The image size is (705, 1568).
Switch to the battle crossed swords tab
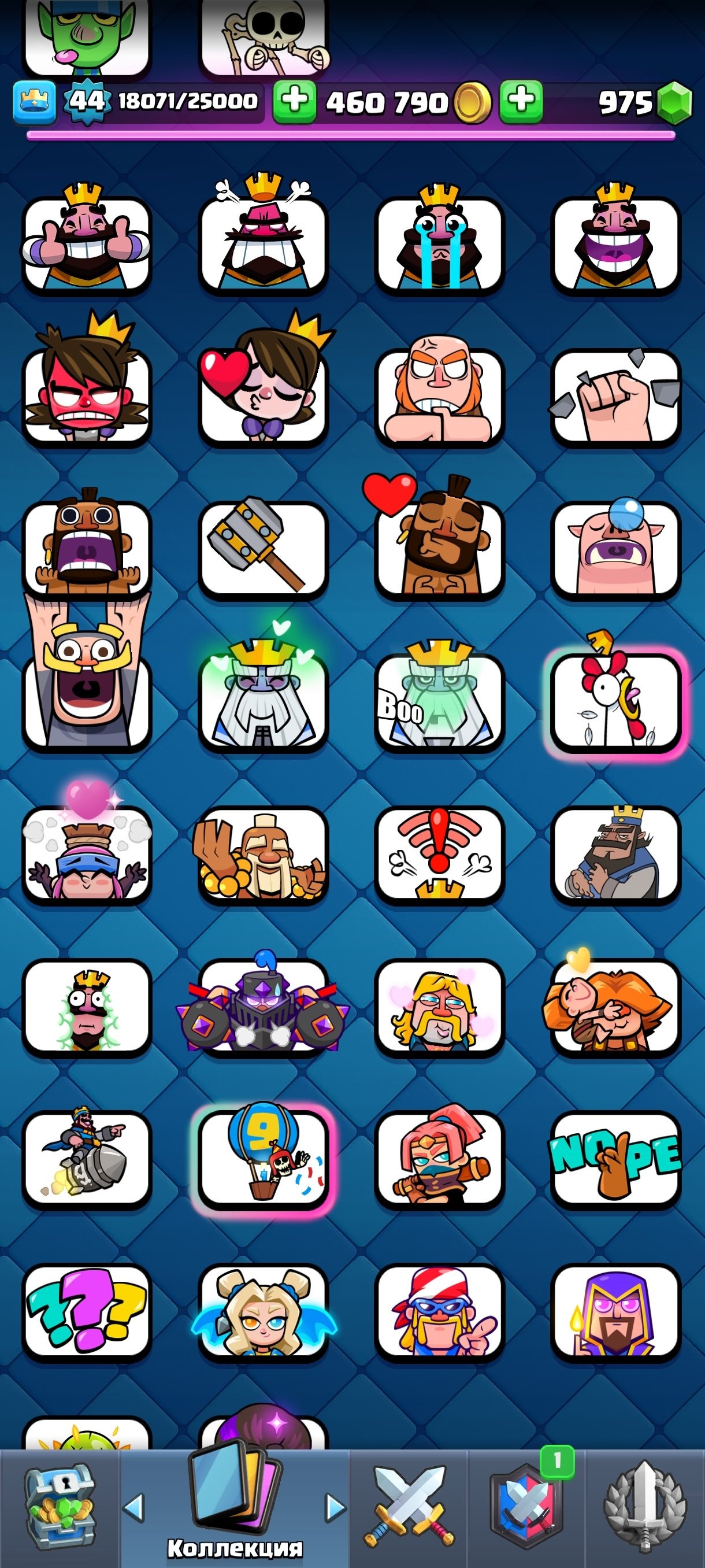[x=409, y=1507]
